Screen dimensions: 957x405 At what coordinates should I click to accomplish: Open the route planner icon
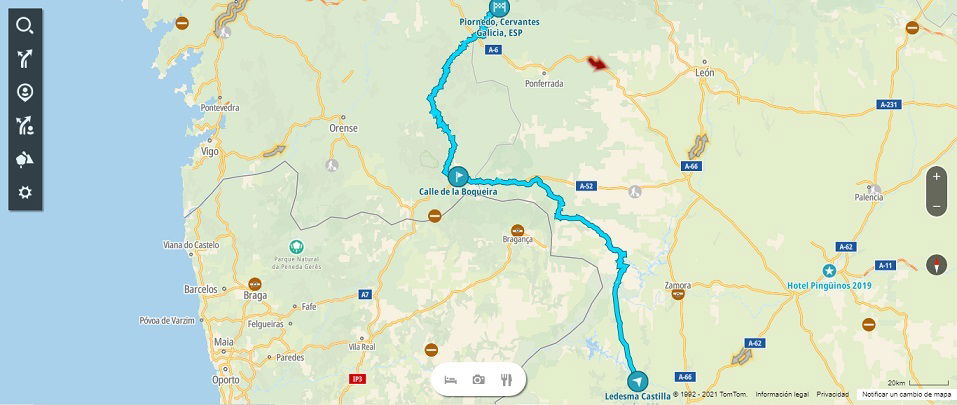[x=25, y=58]
